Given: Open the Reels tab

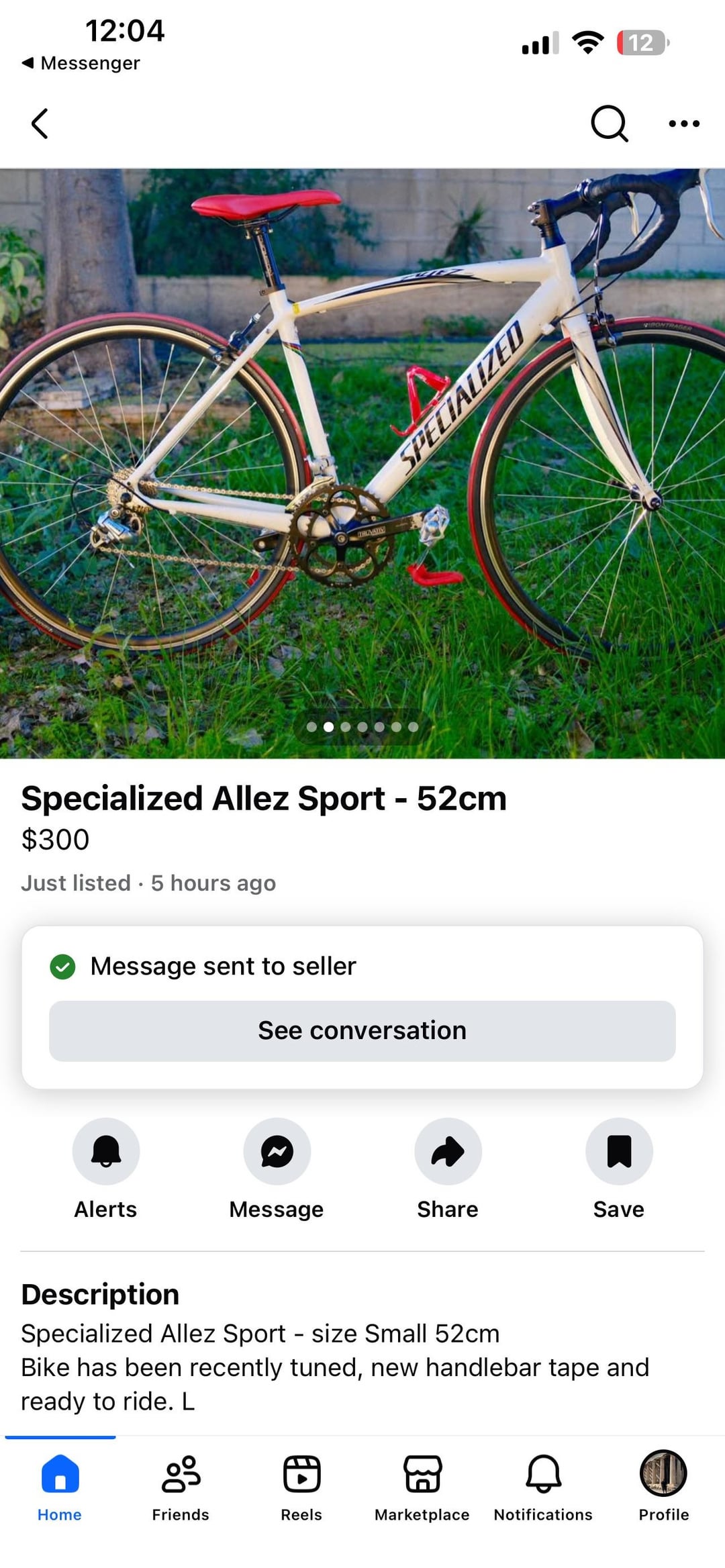Looking at the screenshot, I should 301,1486.
